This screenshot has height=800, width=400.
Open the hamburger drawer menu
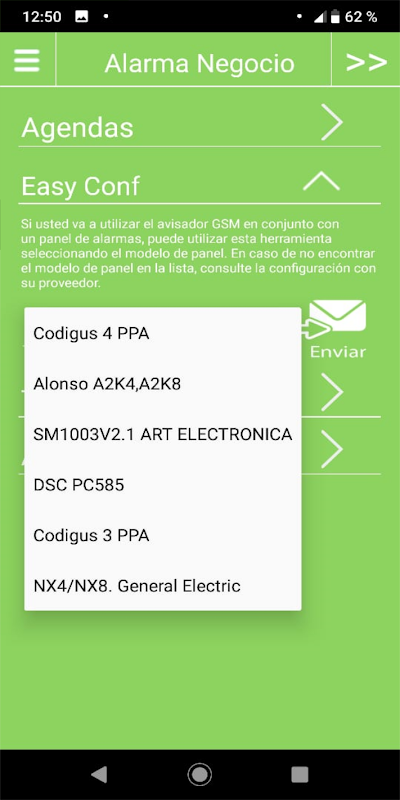pyautogui.click(x=27, y=61)
